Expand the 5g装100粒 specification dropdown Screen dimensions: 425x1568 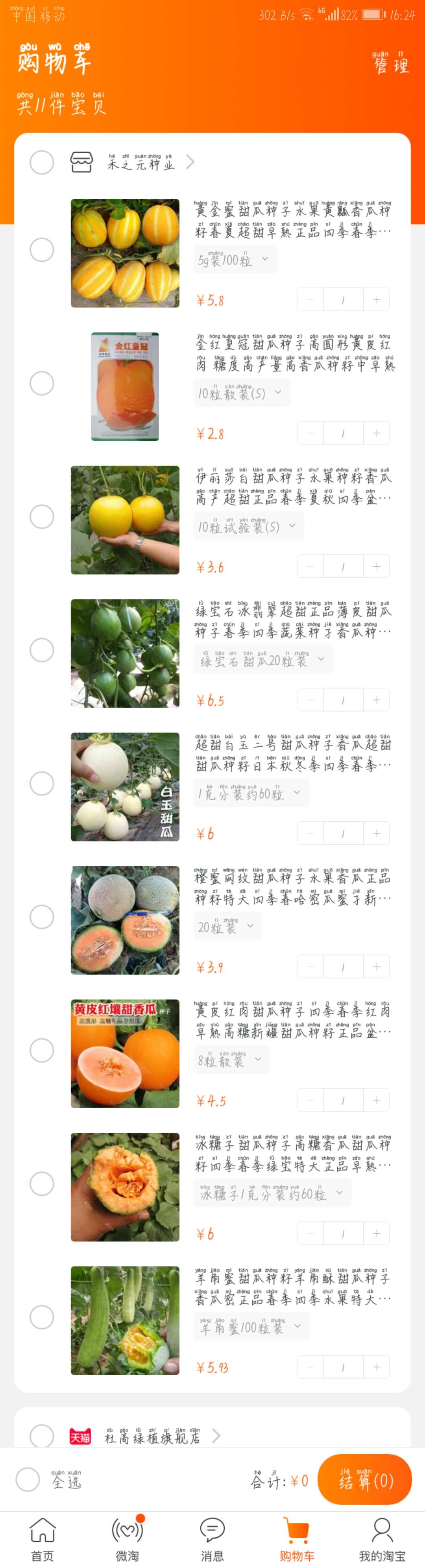[x=235, y=260]
